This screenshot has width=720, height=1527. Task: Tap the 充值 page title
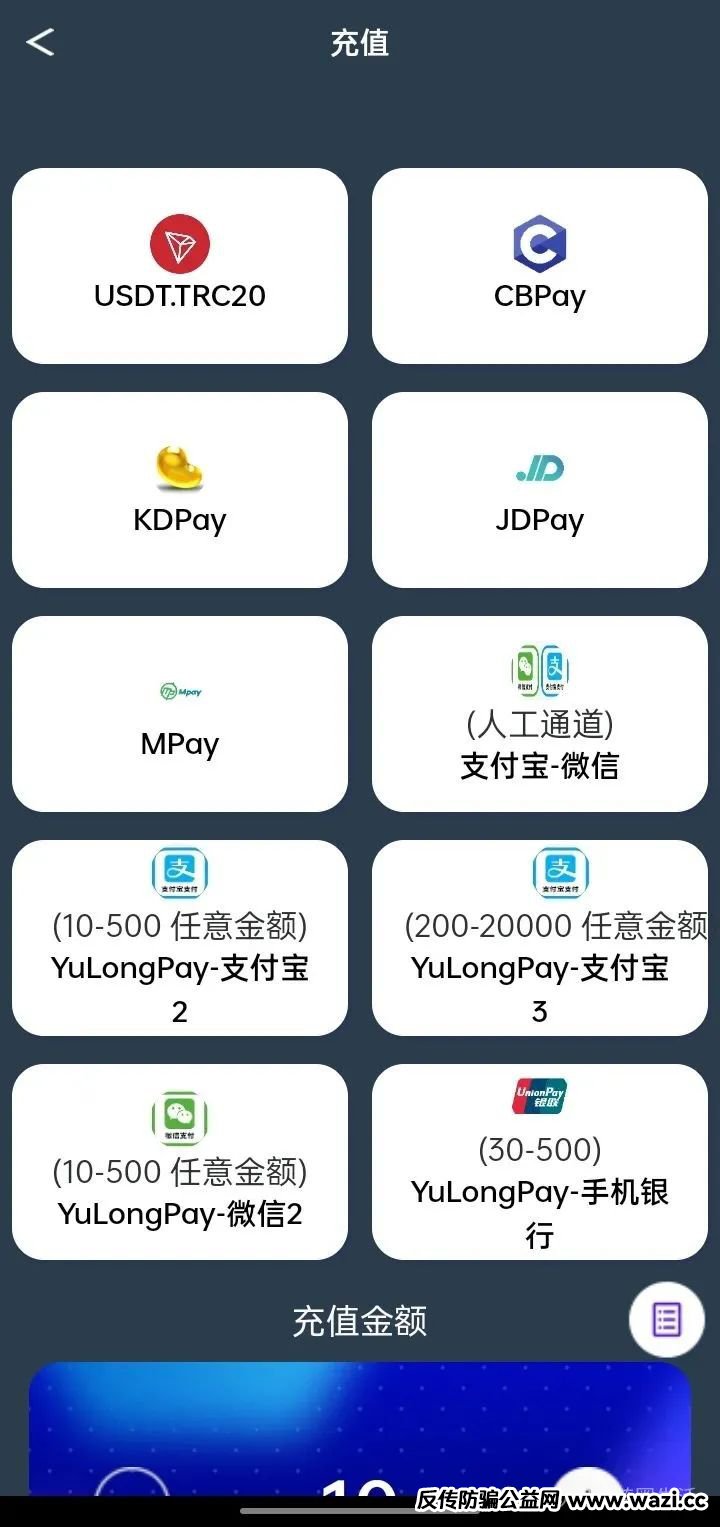359,42
